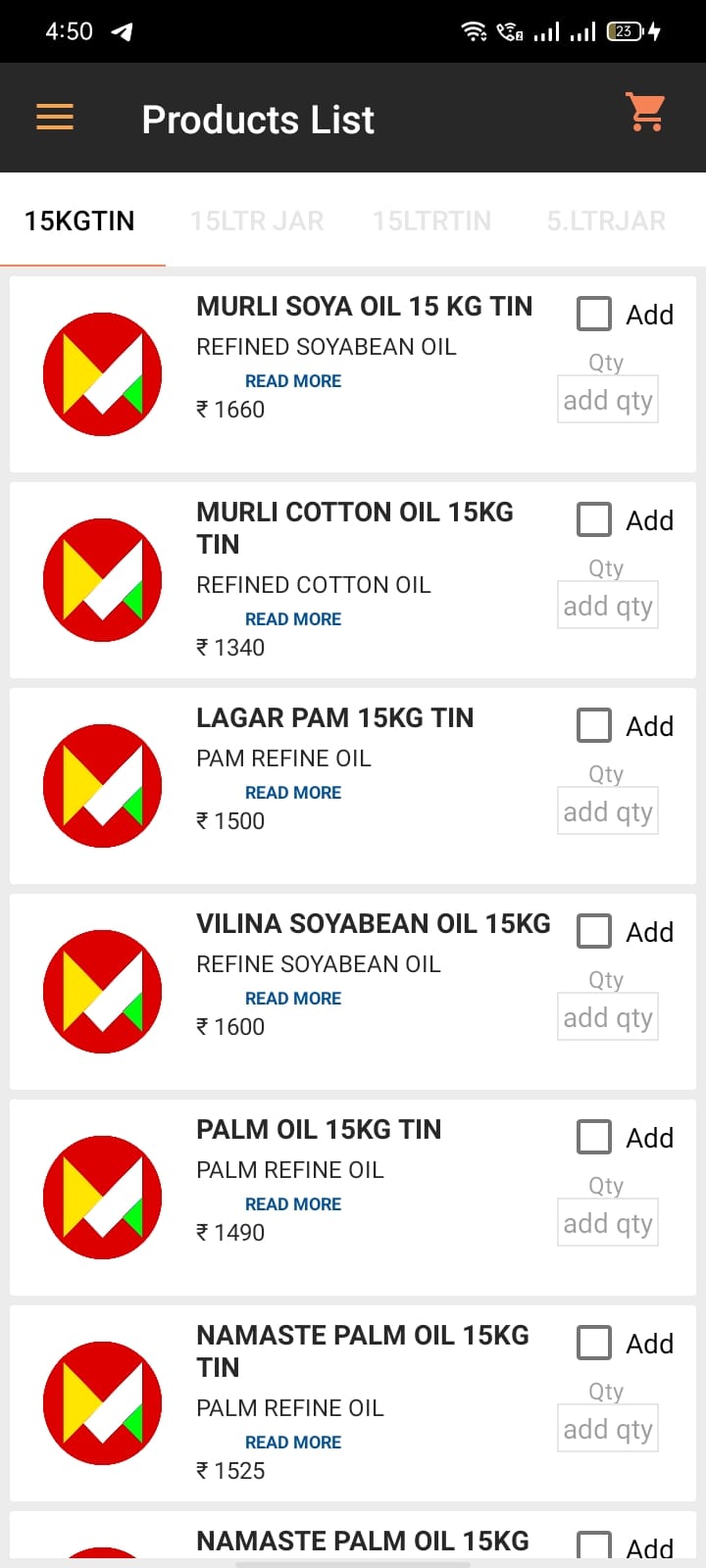
Task: Tap Read More for Palm Oil 15KG Tin
Action: tap(293, 1204)
